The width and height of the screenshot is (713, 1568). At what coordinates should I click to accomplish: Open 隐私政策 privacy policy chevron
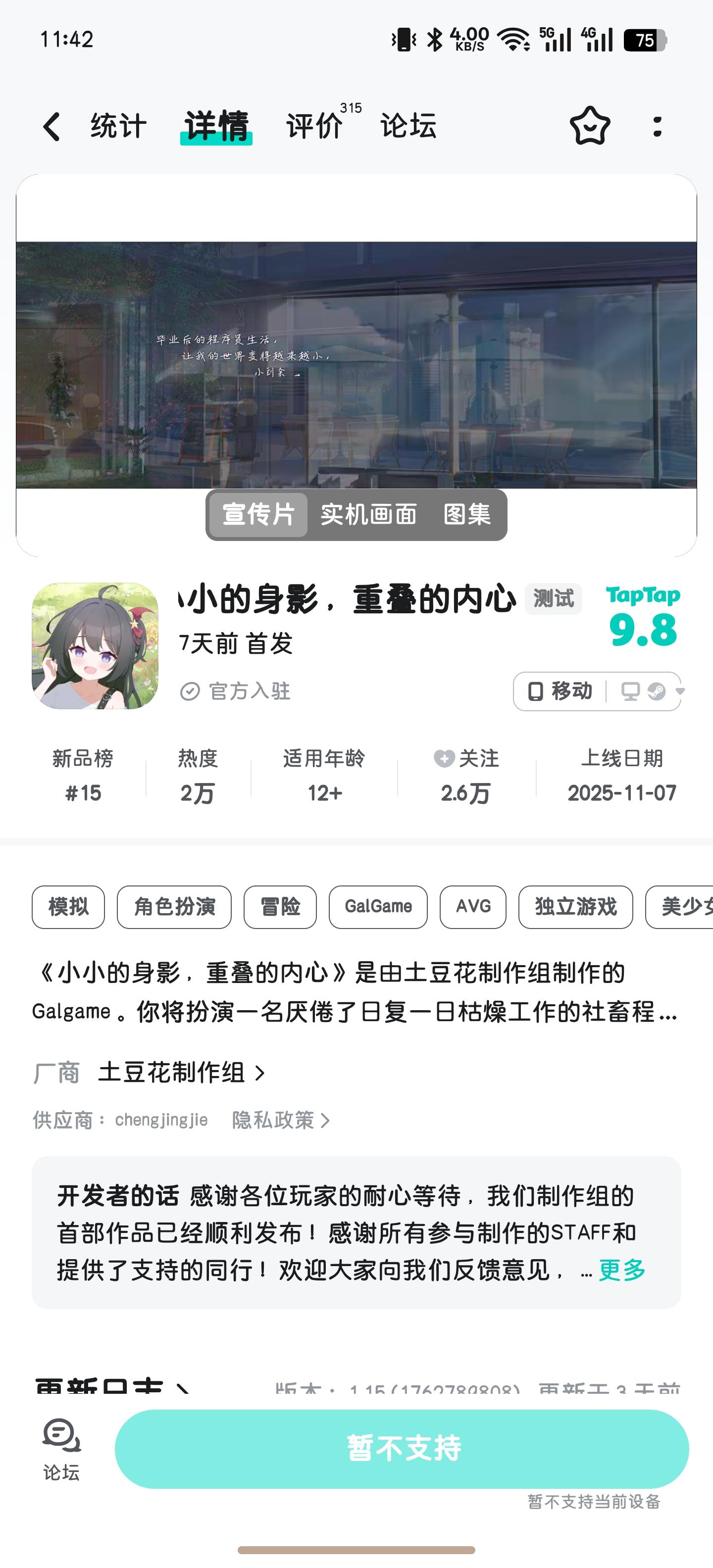point(327,1120)
